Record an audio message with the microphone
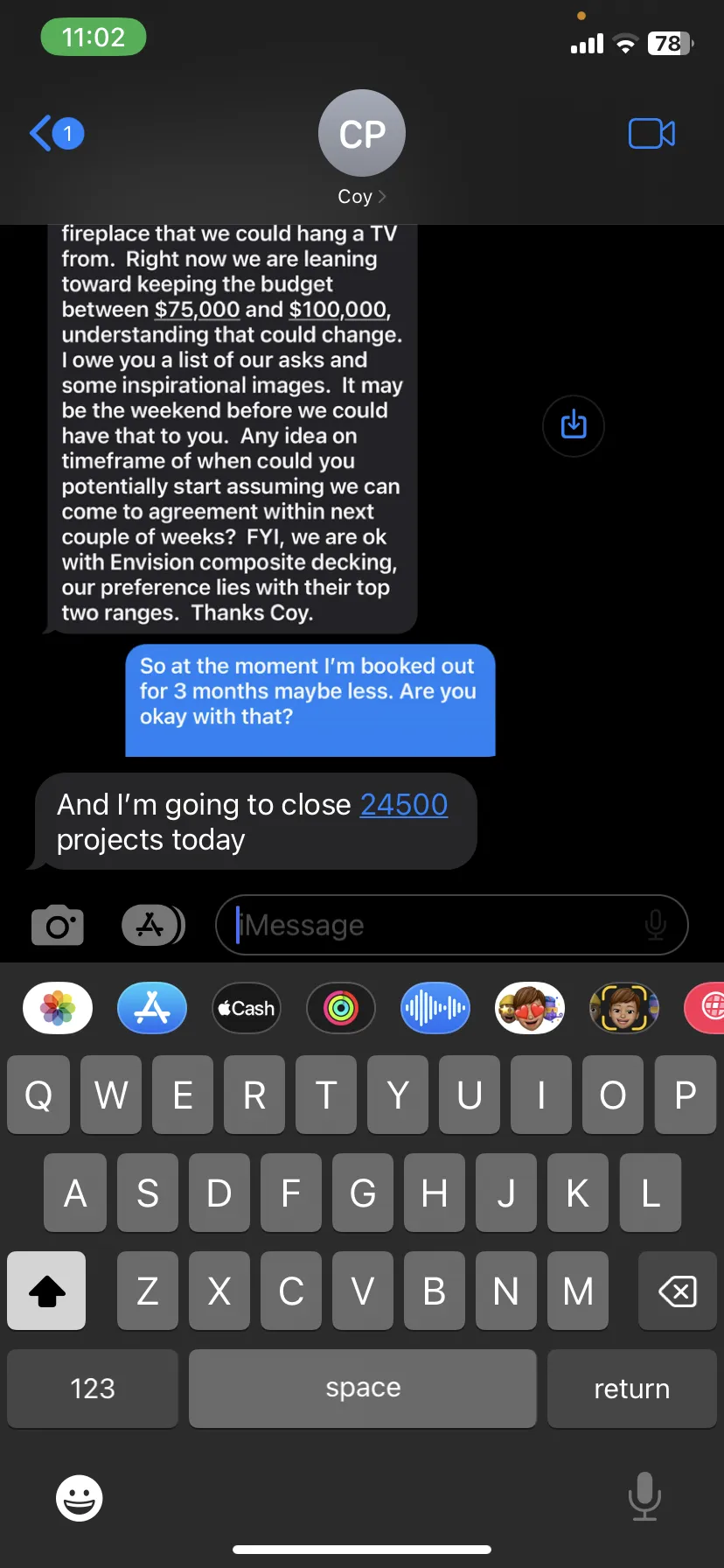This screenshot has width=724, height=1568. coord(655,925)
